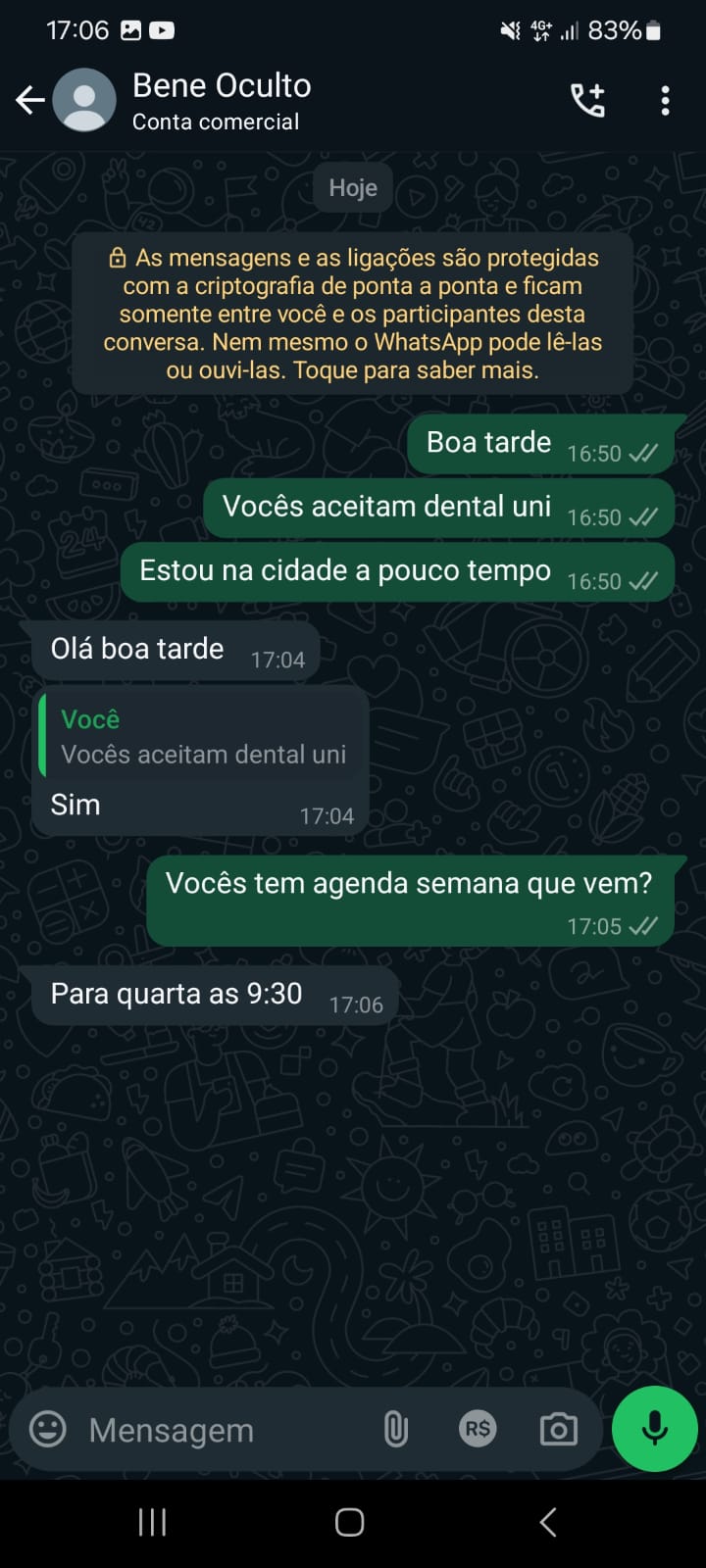Start a call with Bene Oculto
Image resolution: width=706 pixels, height=1568 pixels.
pyautogui.click(x=587, y=100)
